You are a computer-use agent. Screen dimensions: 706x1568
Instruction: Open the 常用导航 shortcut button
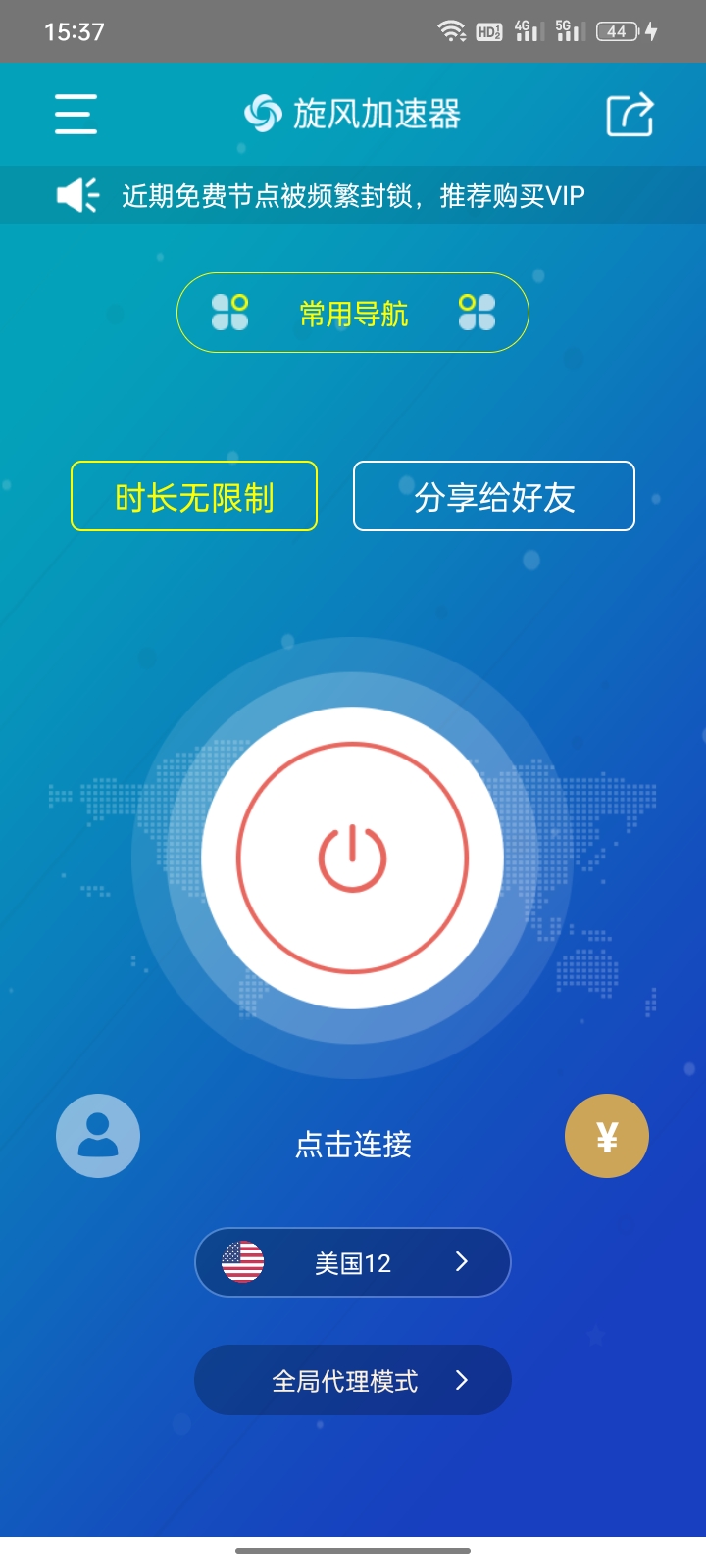pos(353,313)
